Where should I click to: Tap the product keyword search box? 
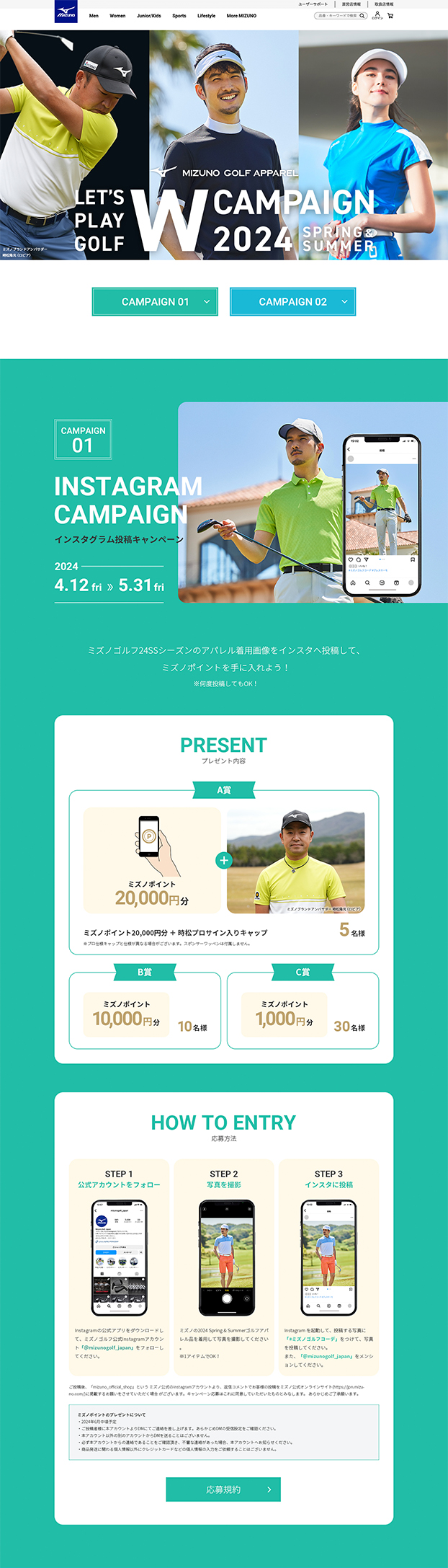(x=339, y=15)
